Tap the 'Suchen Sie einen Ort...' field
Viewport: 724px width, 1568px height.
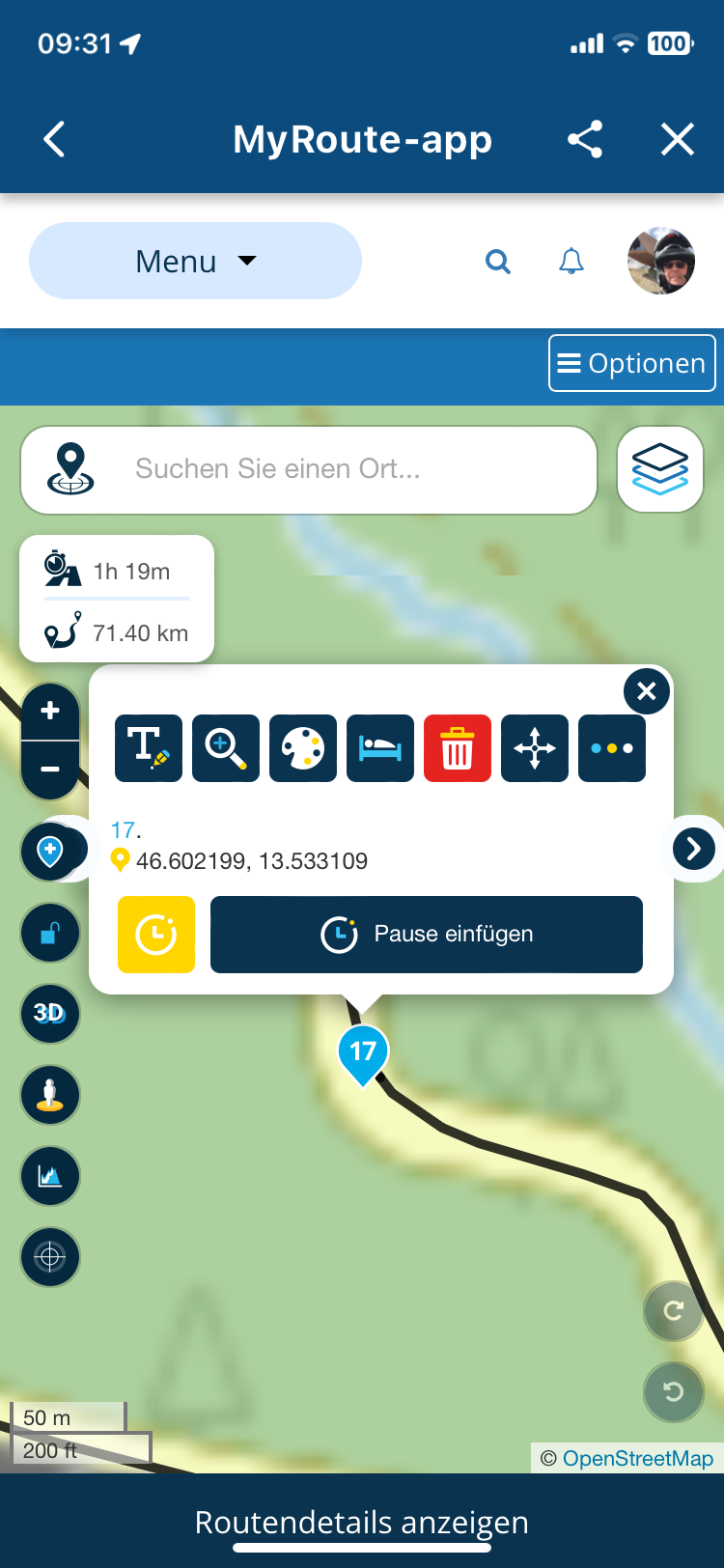[x=309, y=469]
